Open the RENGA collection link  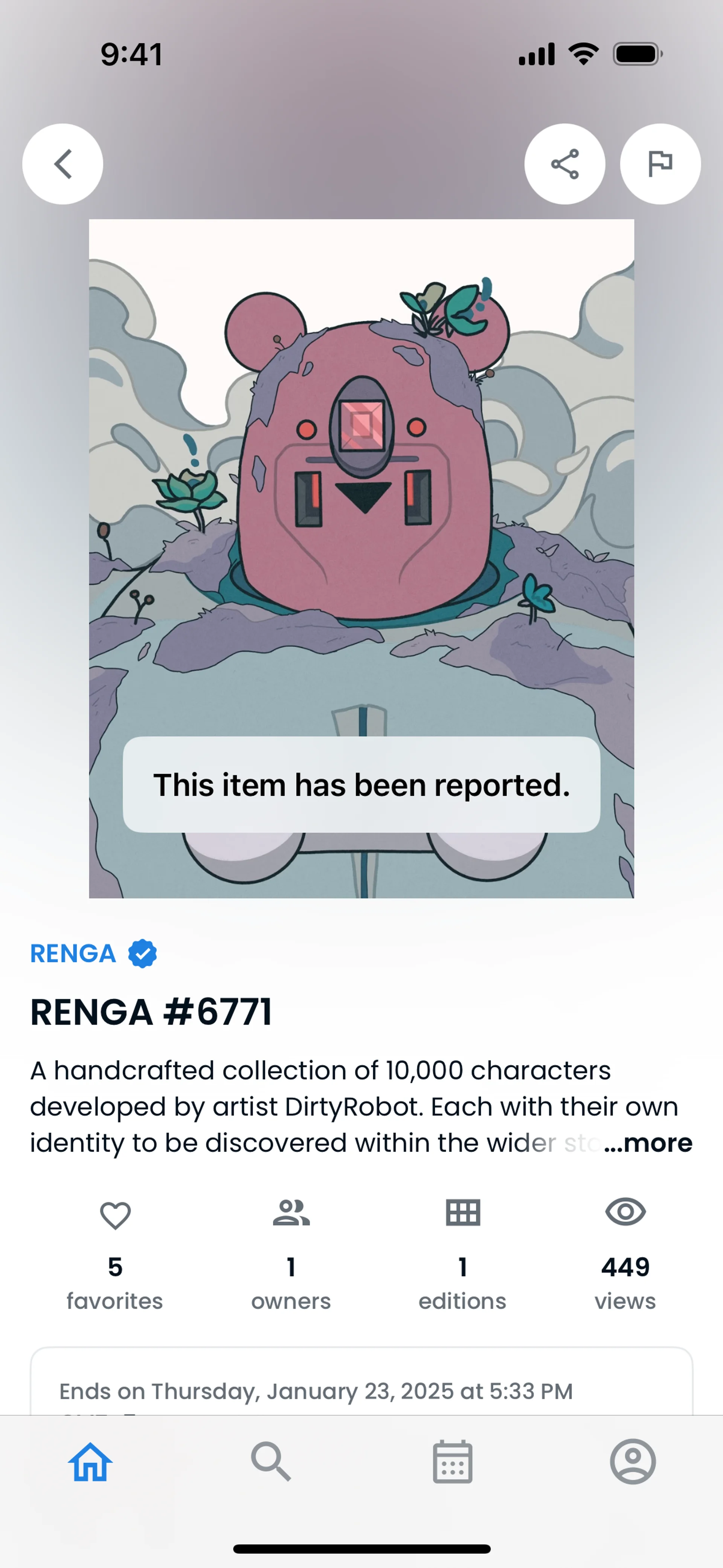point(74,953)
